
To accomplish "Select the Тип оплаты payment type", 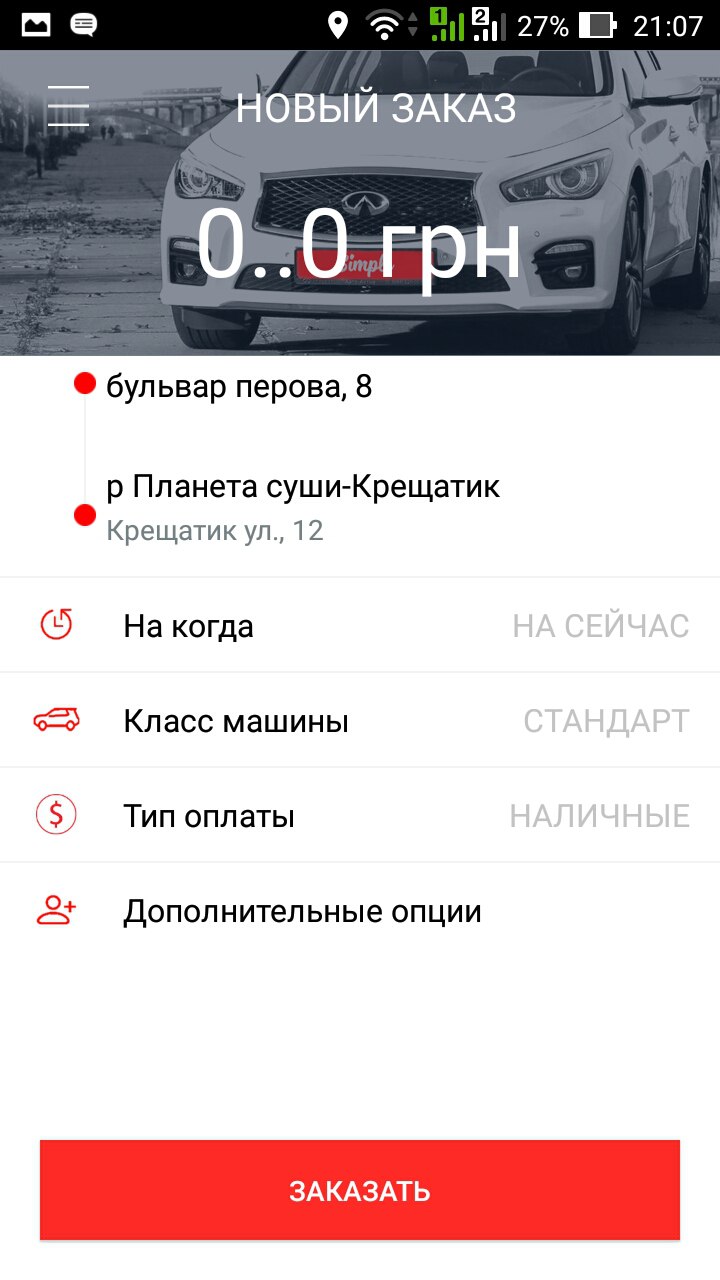I will pos(360,816).
